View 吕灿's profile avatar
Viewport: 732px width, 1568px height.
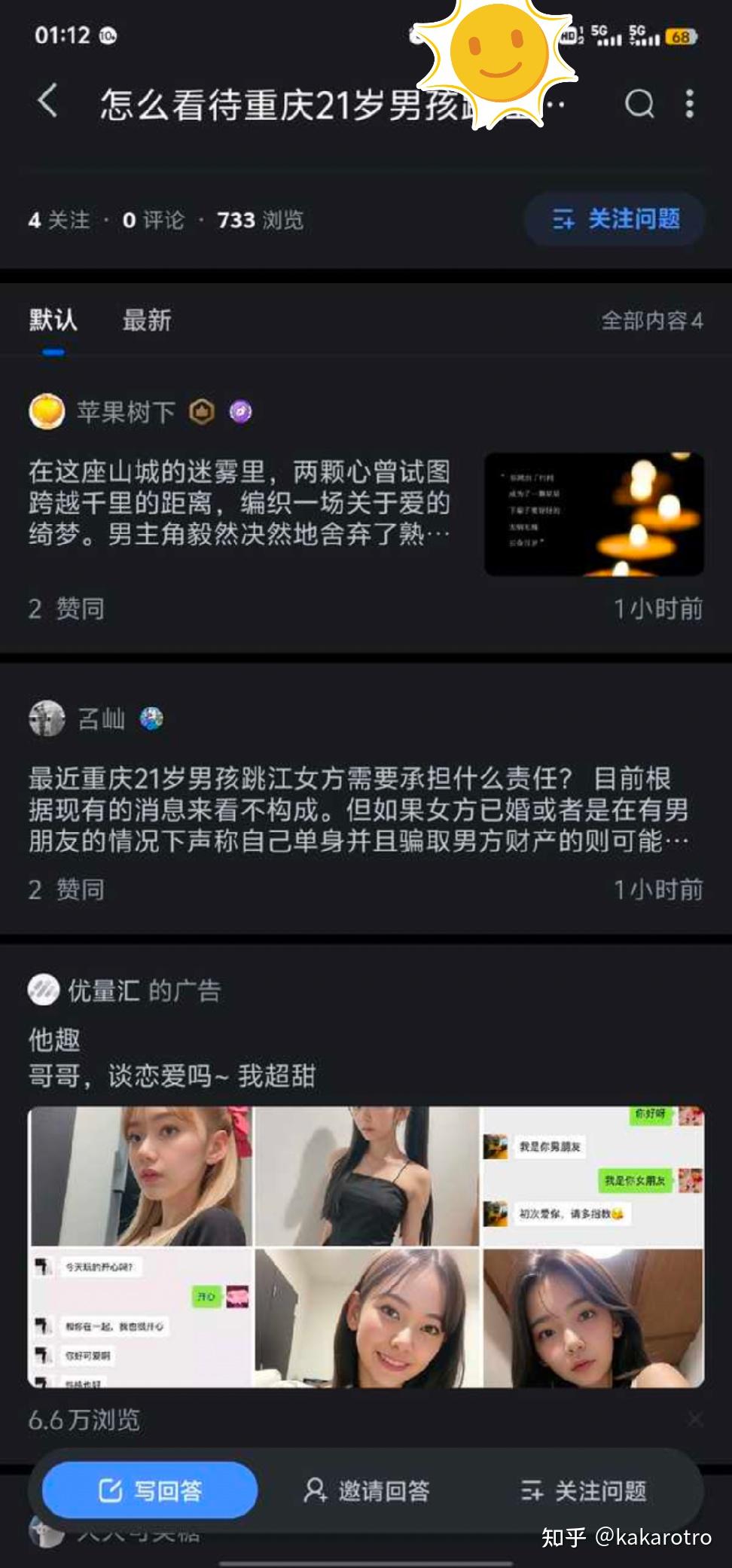[47, 718]
